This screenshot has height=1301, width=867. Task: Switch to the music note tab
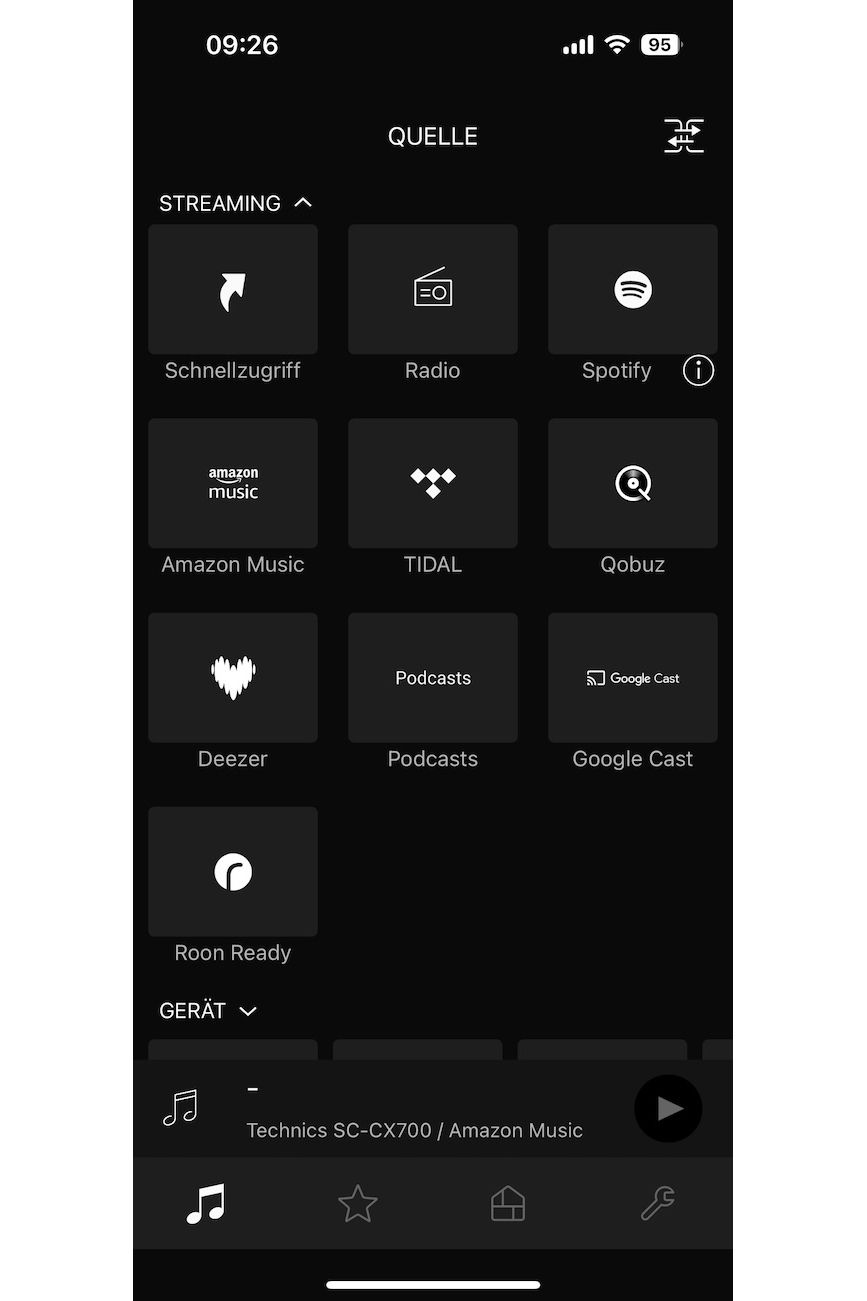point(207,1204)
